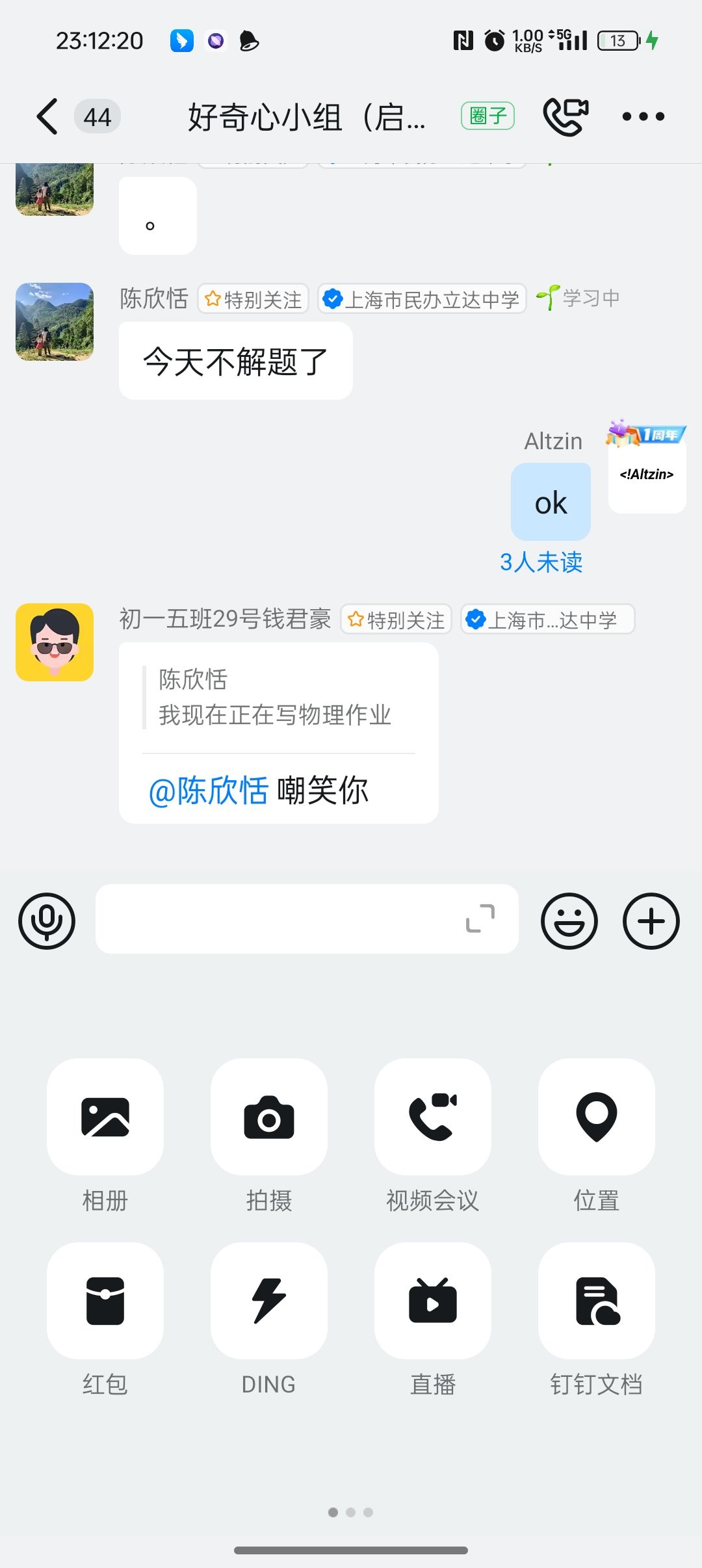This screenshot has height=1568, width=702.
Task: Open the 圈子 tag
Action: [487, 116]
